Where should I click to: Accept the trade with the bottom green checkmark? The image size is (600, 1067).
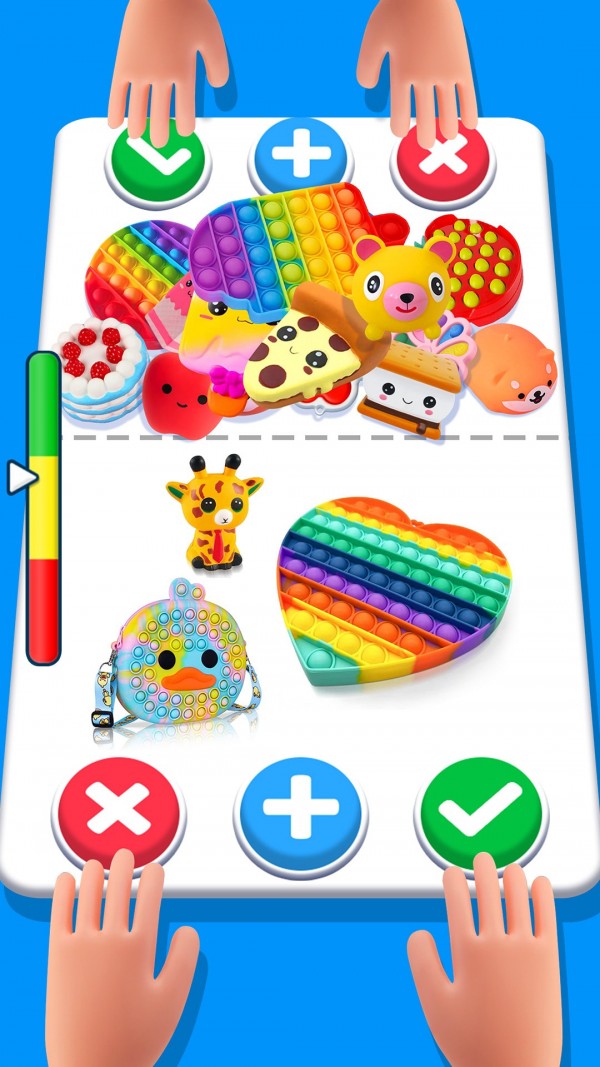click(483, 808)
